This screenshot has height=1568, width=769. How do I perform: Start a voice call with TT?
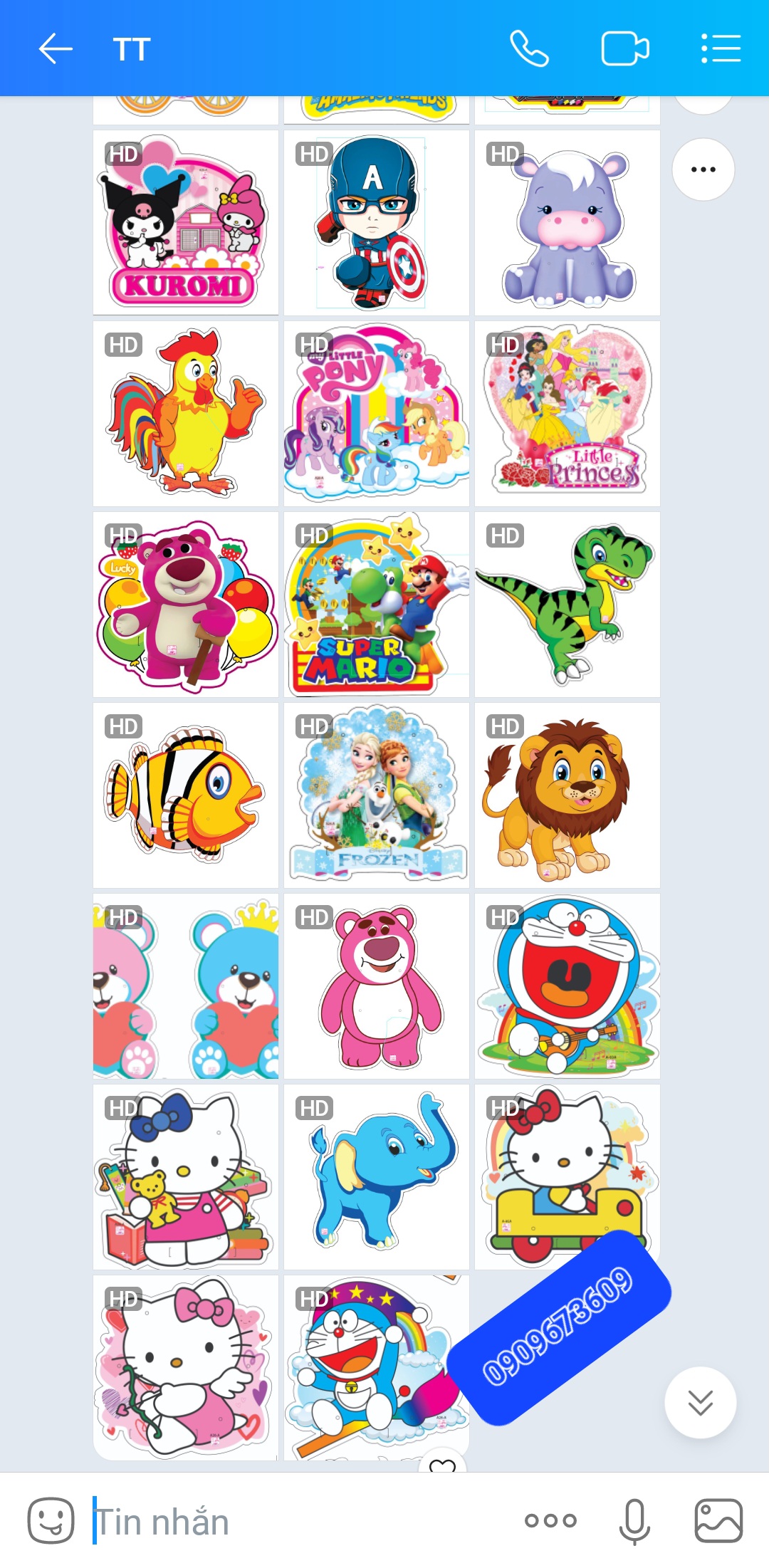click(x=529, y=49)
